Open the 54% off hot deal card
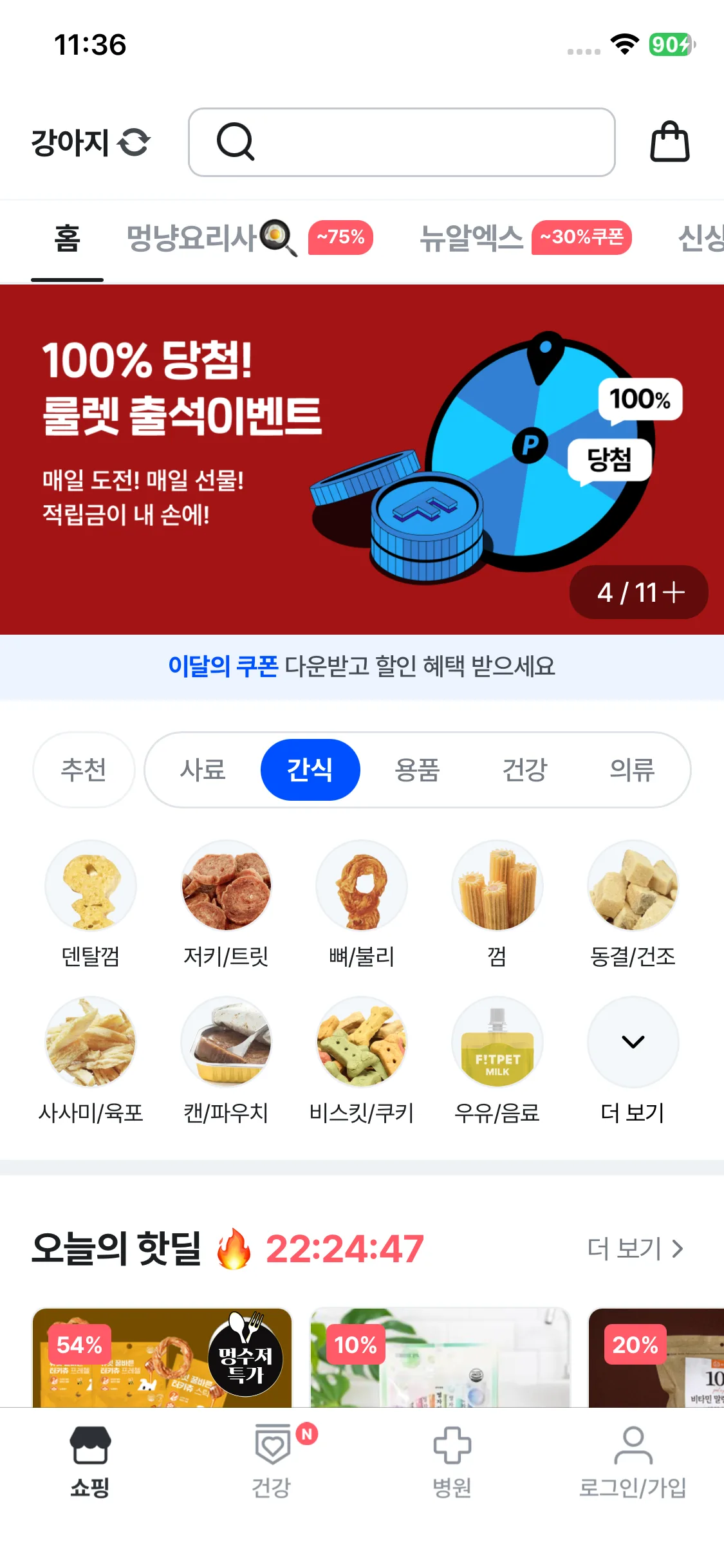 [x=162, y=1357]
